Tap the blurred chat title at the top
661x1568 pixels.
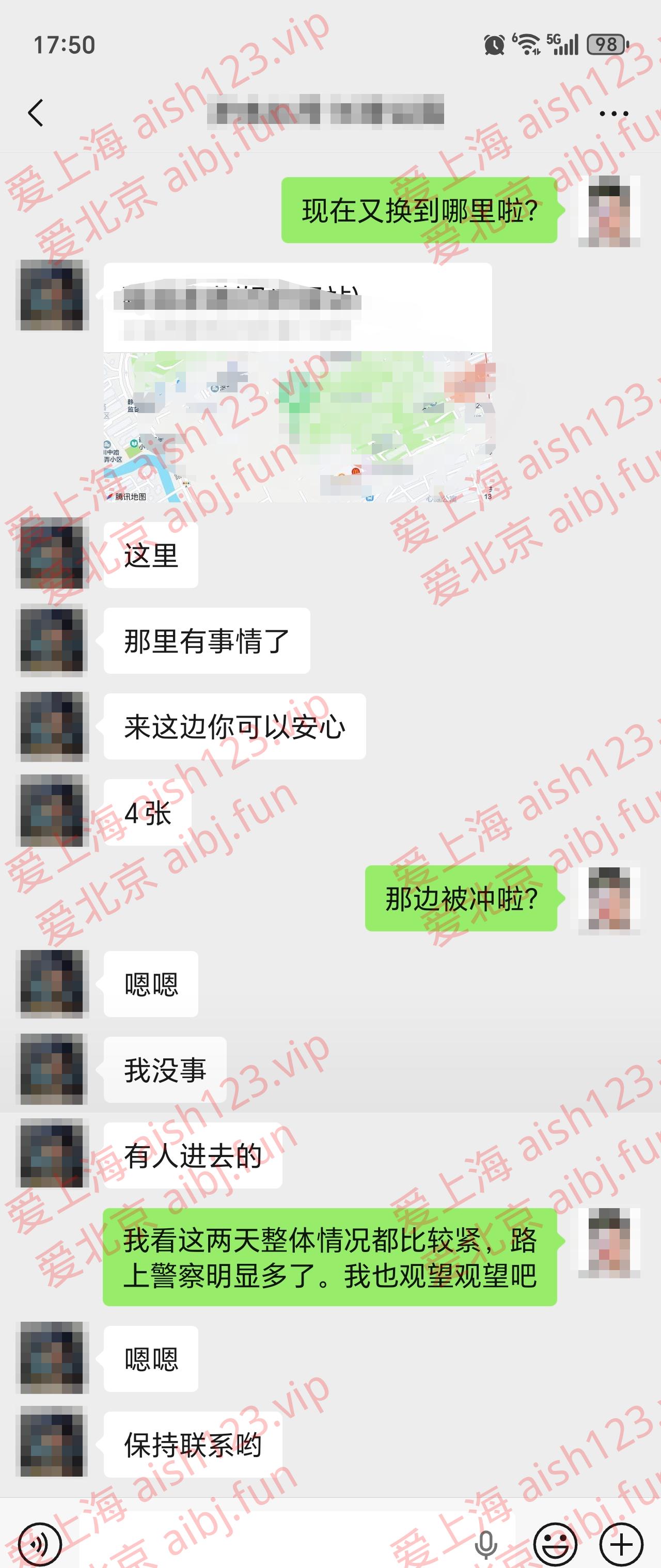326,114
